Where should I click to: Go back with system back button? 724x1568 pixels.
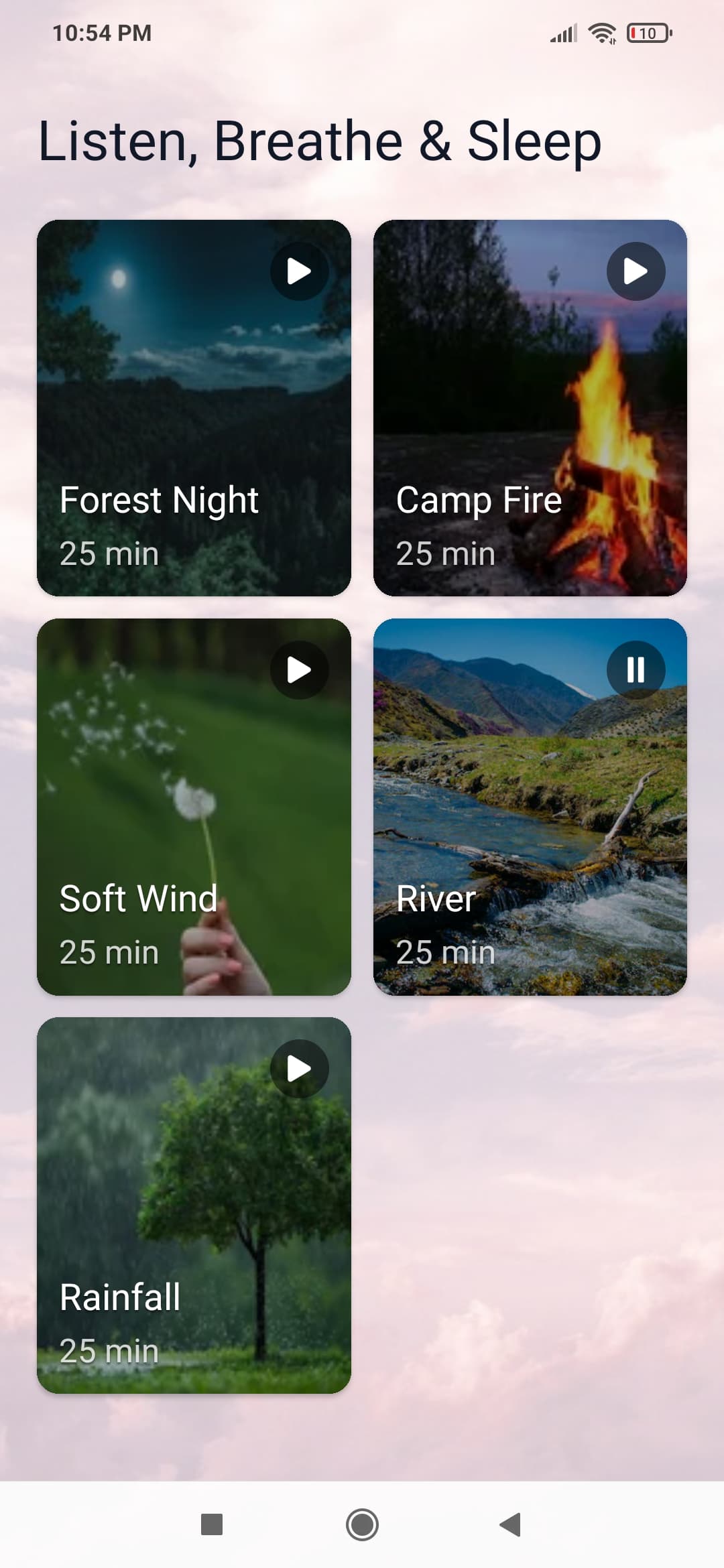[x=511, y=1524]
